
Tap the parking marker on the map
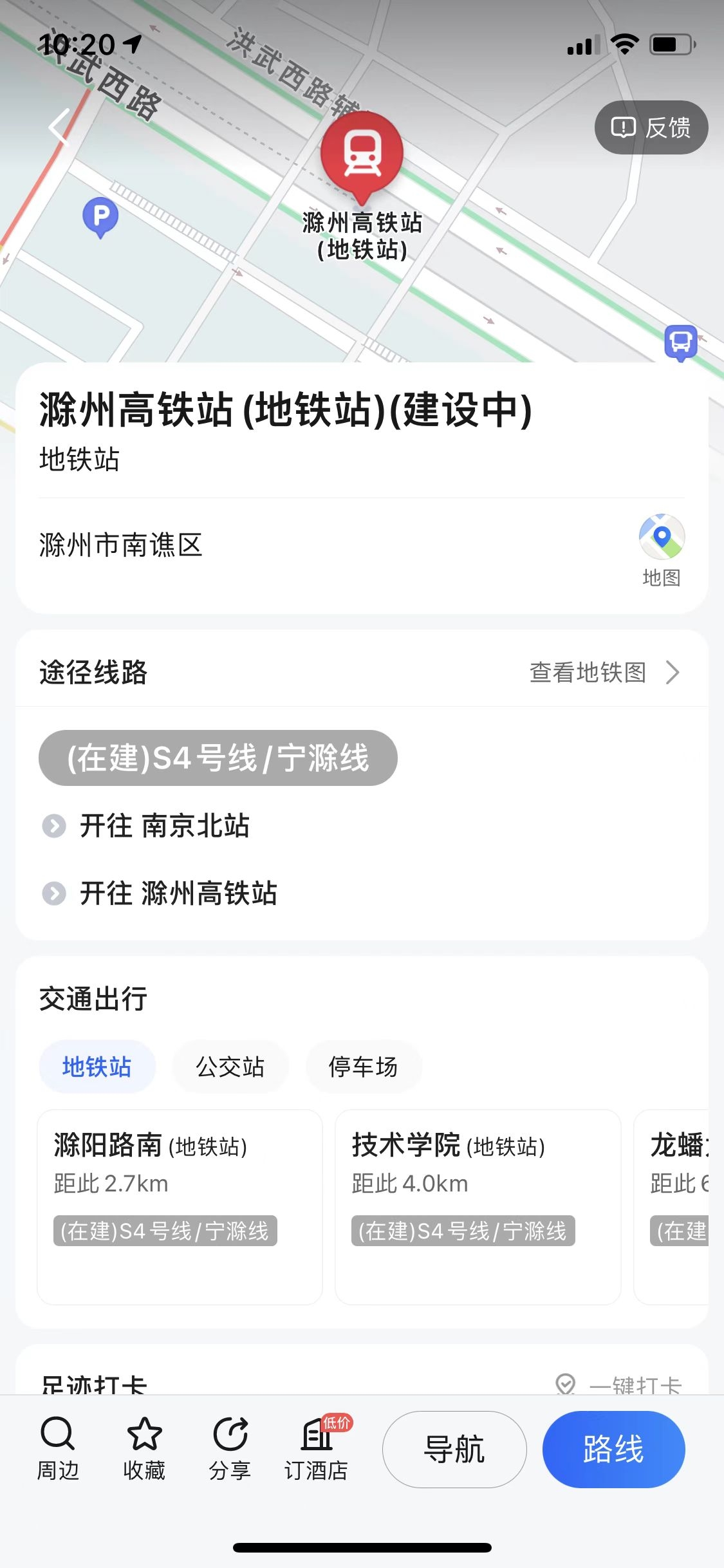coord(100,217)
